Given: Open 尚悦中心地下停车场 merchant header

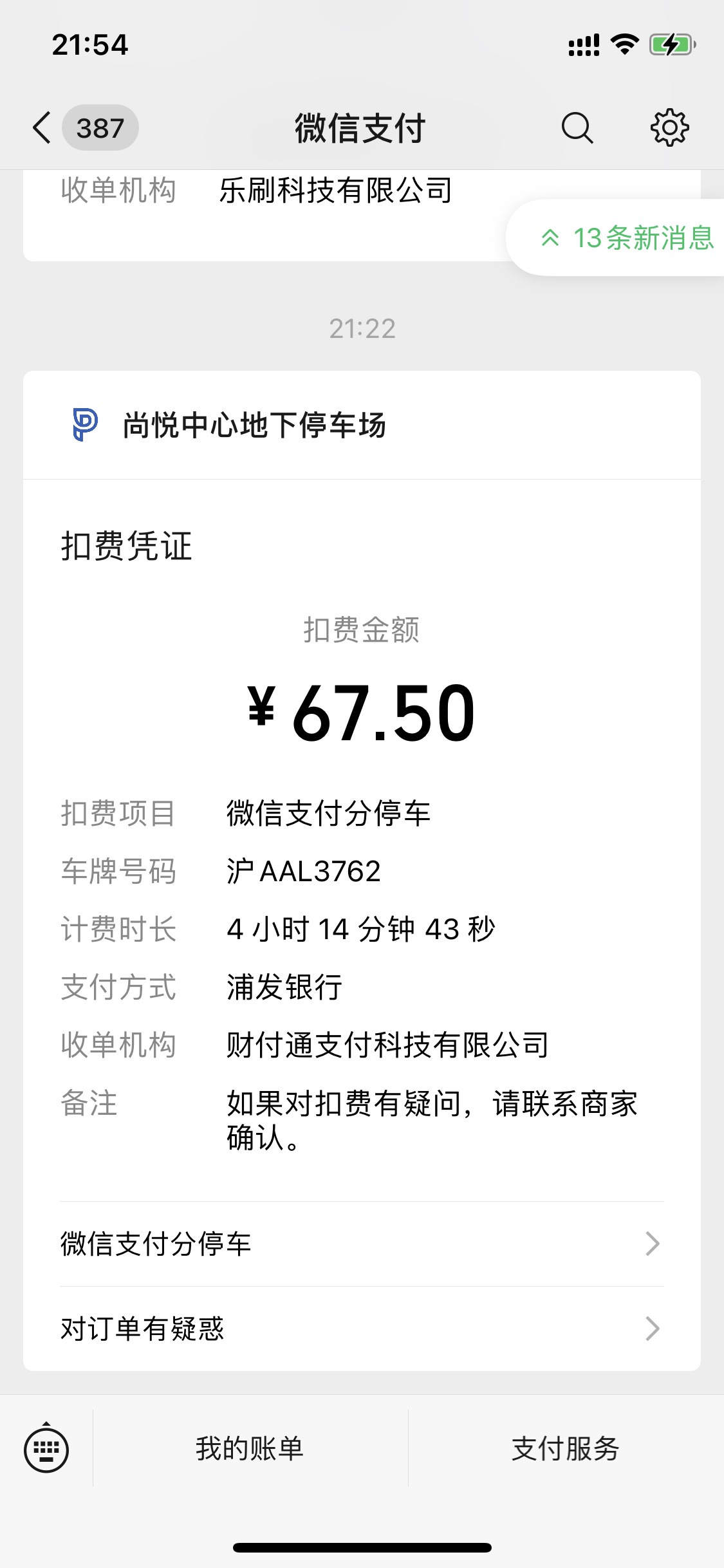Looking at the screenshot, I should coord(362,425).
